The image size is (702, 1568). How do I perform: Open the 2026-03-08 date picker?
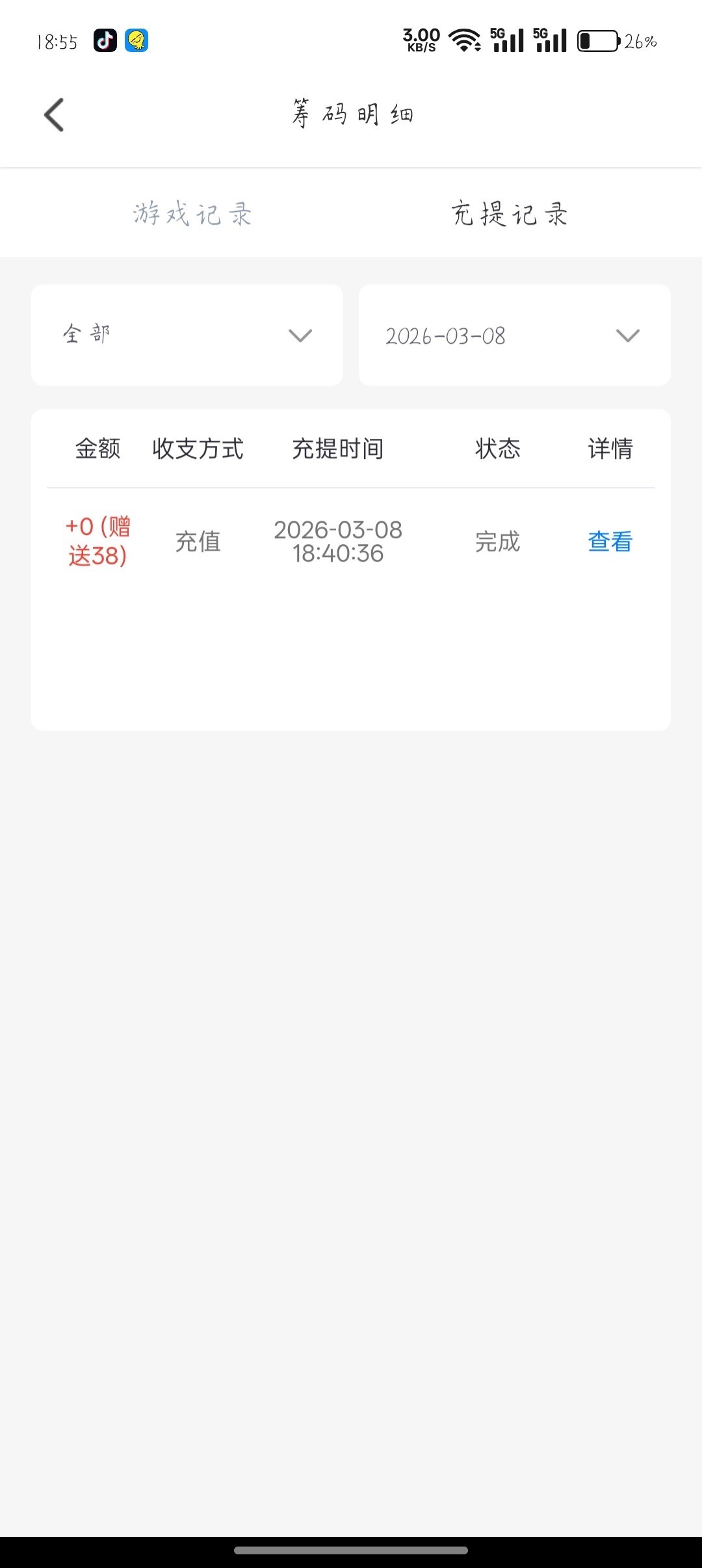(514, 335)
